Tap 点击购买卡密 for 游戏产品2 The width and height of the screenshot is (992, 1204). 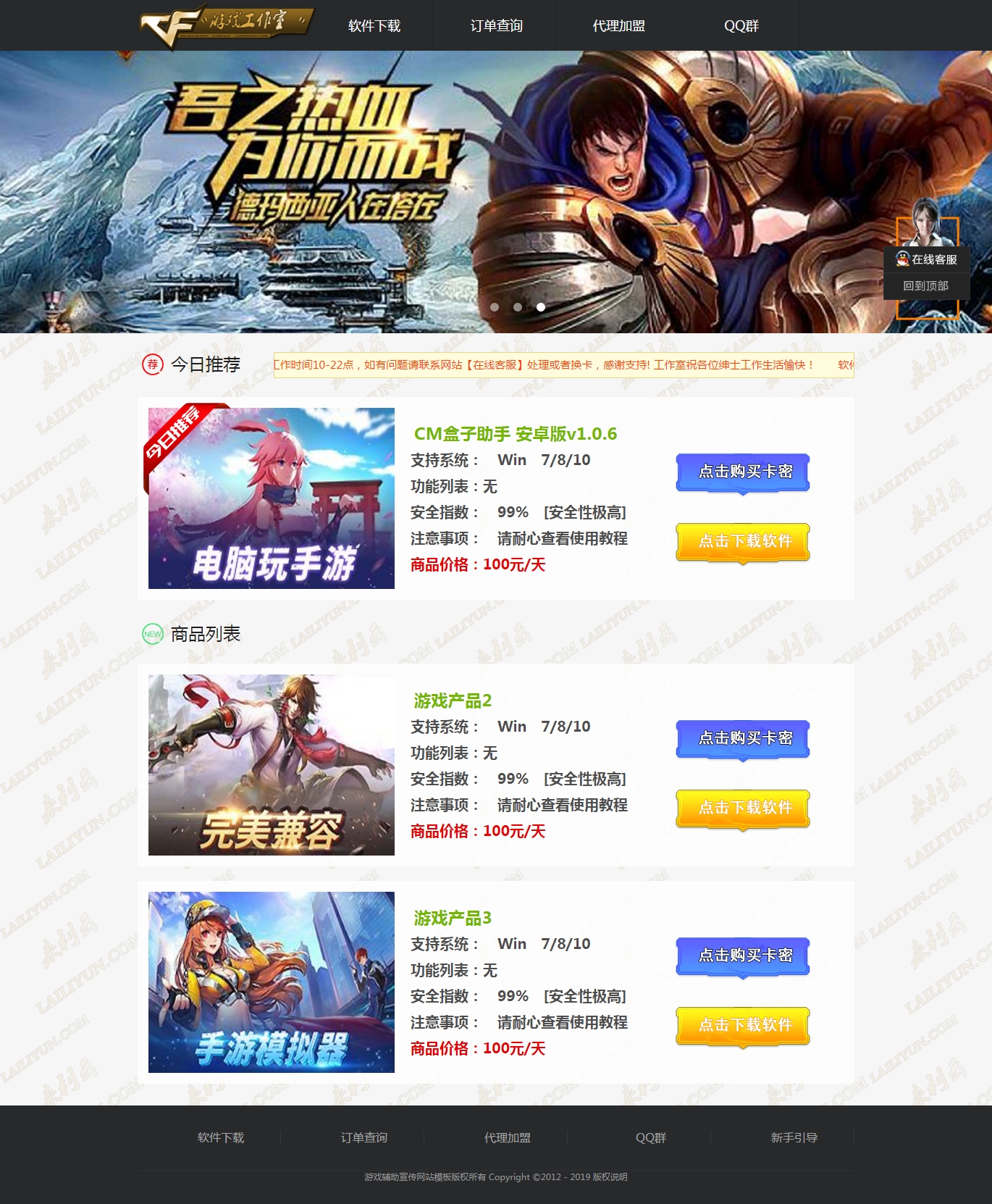(742, 739)
